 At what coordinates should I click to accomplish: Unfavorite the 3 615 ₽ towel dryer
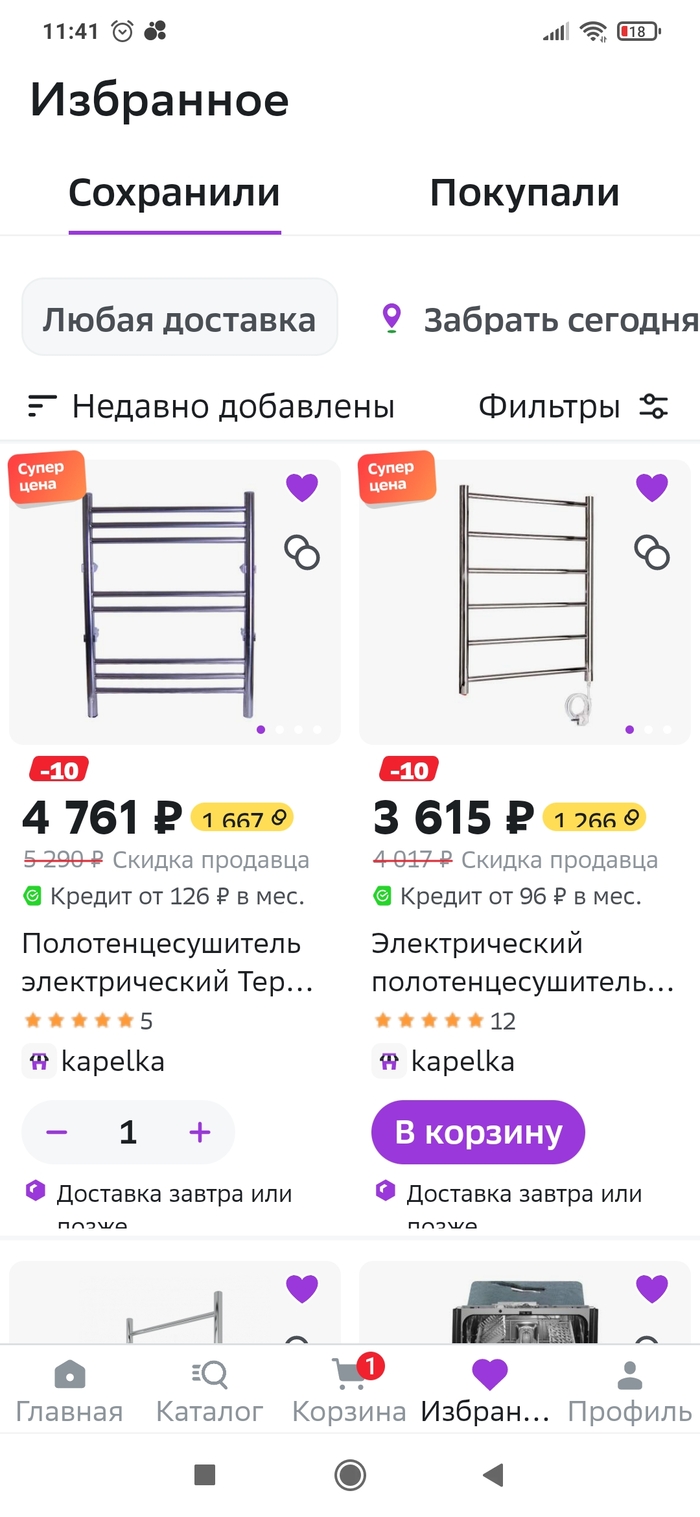pos(652,488)
